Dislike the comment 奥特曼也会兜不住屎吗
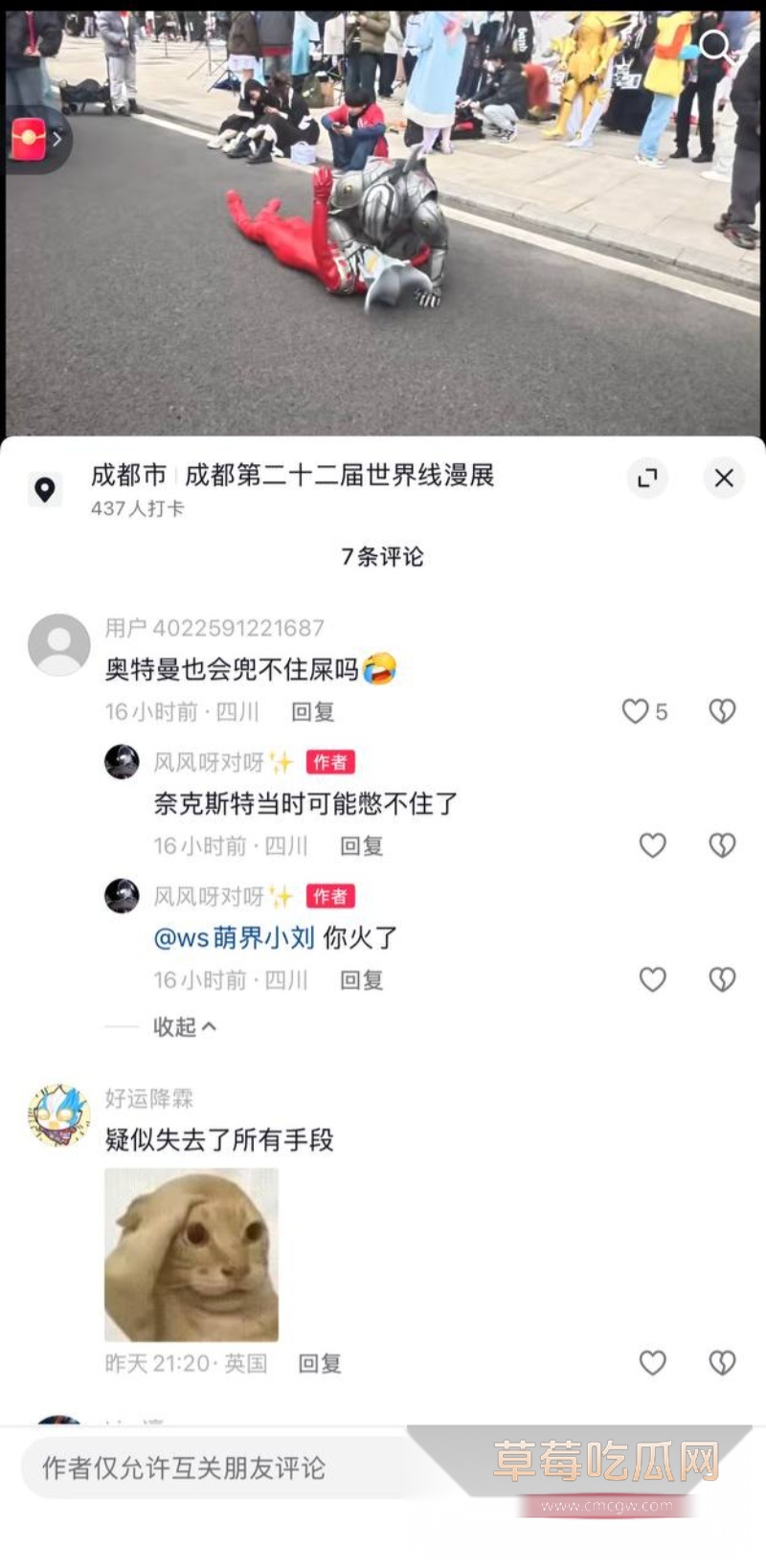The width and height of the screenshot is (766, 1568). [x=722, y=711]
